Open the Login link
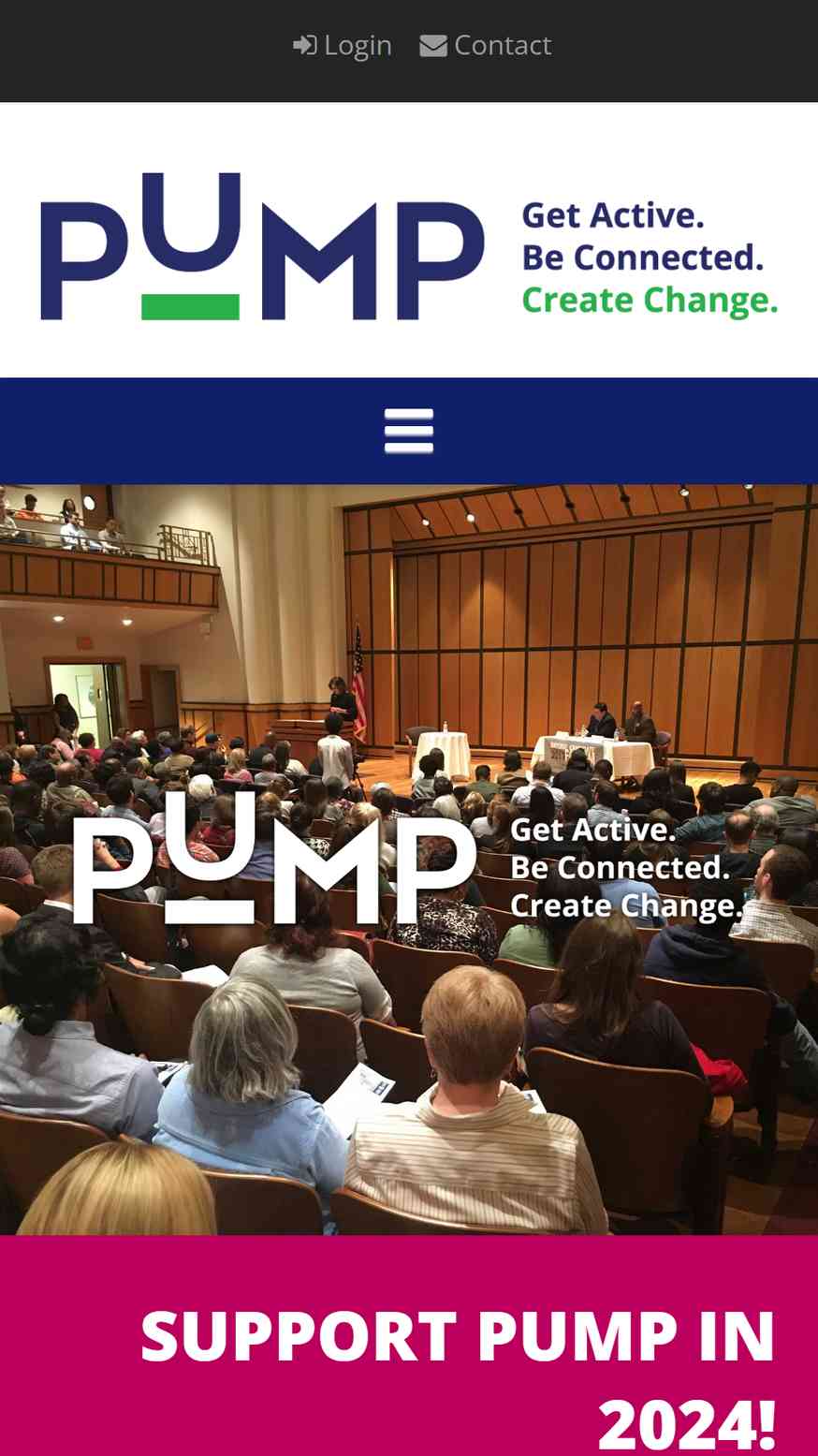Viewport: 818px width, 1456px height. pyautogui.click(x=343, y=45)
